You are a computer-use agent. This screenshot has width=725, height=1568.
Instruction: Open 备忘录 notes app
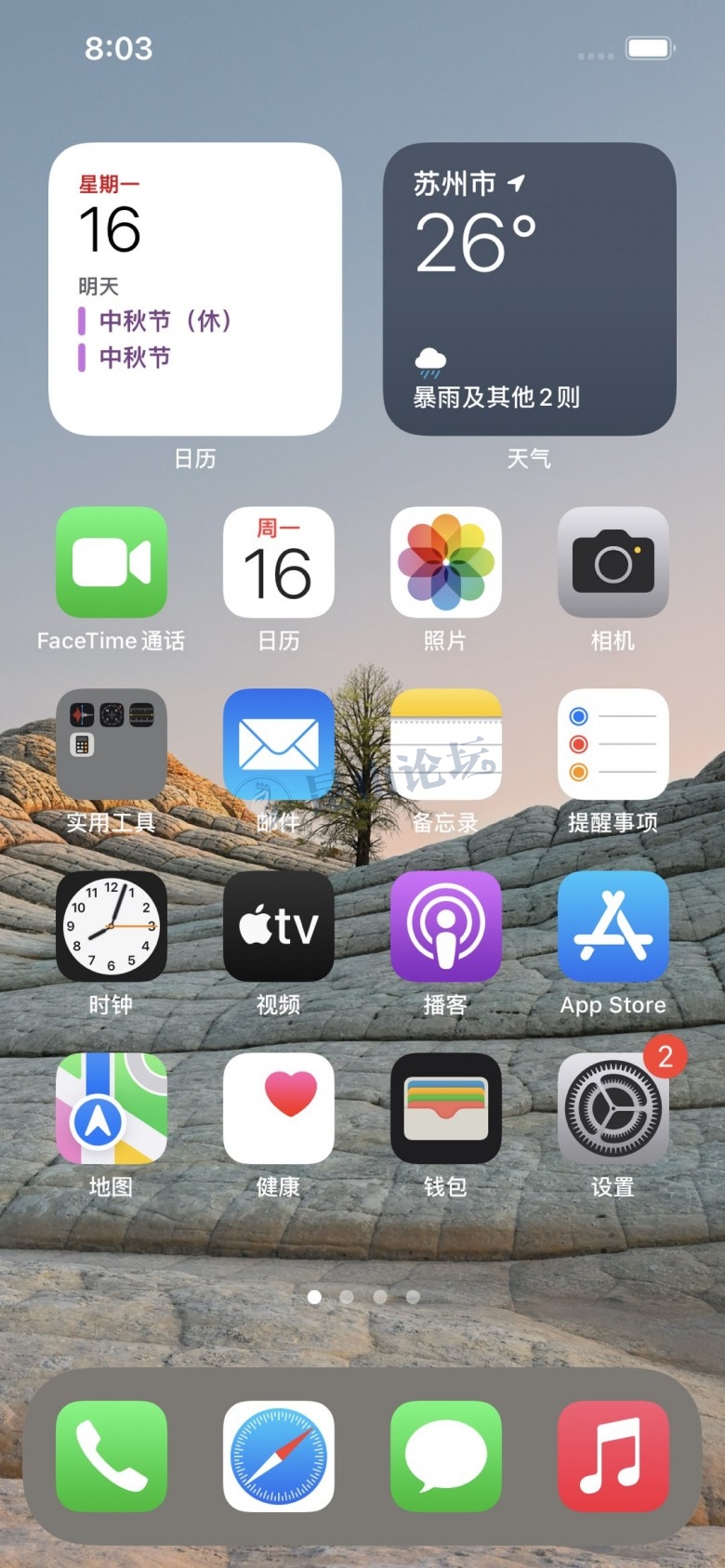click(446, 744)
